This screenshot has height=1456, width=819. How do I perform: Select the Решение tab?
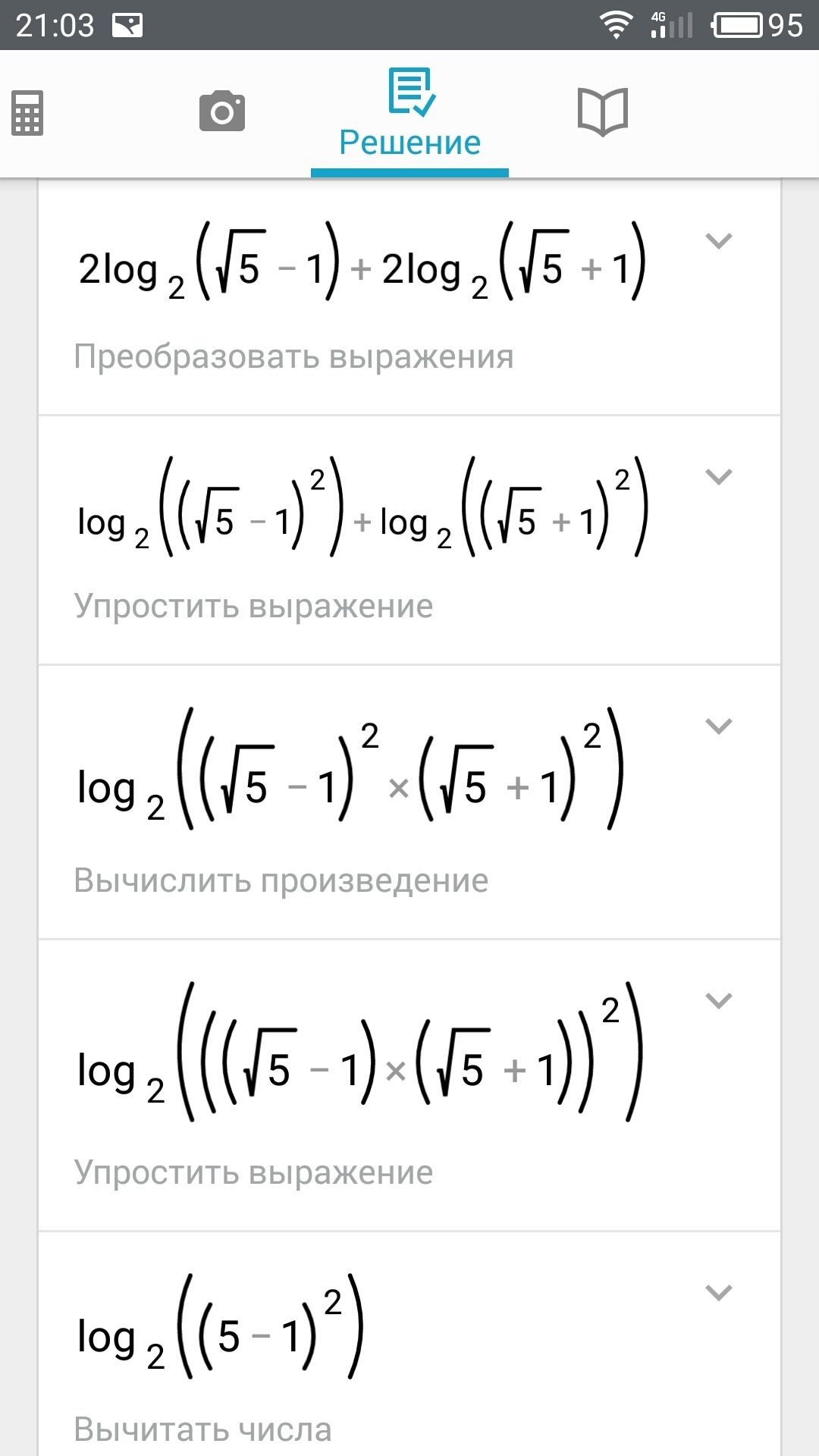(409, 114)
